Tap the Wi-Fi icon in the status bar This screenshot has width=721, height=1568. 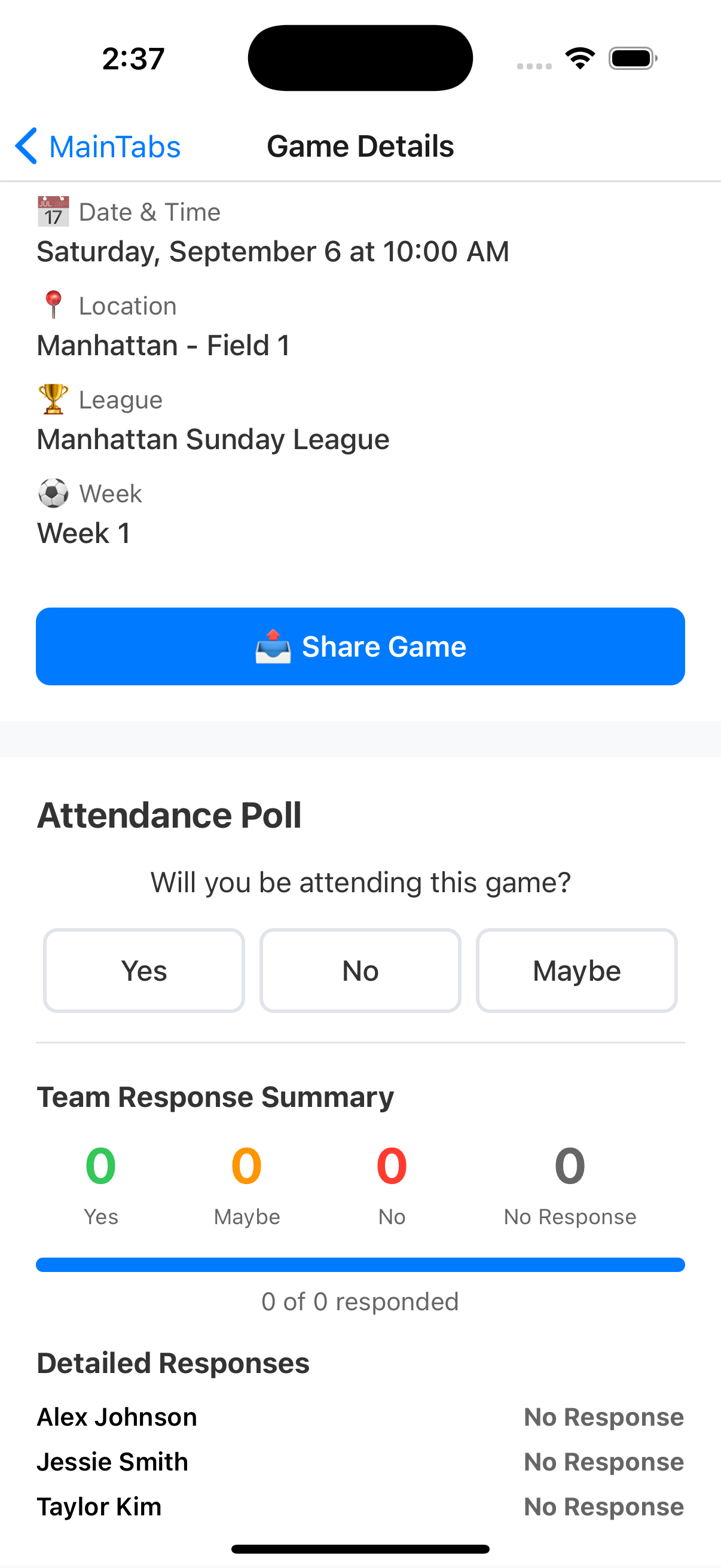(x=580, y=57)
